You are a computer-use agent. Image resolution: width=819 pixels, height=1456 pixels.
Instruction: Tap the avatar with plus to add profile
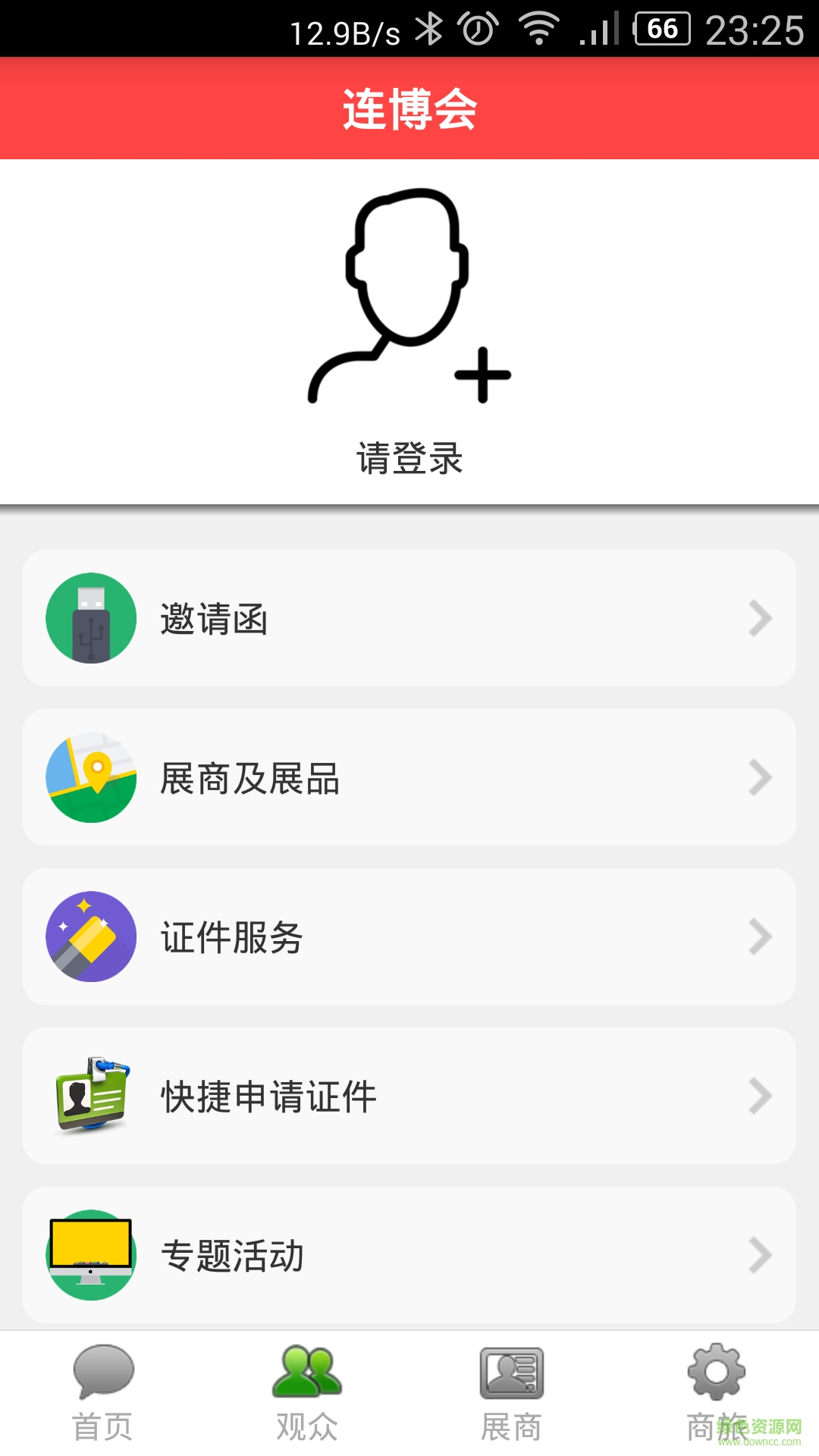coord(406,300)
